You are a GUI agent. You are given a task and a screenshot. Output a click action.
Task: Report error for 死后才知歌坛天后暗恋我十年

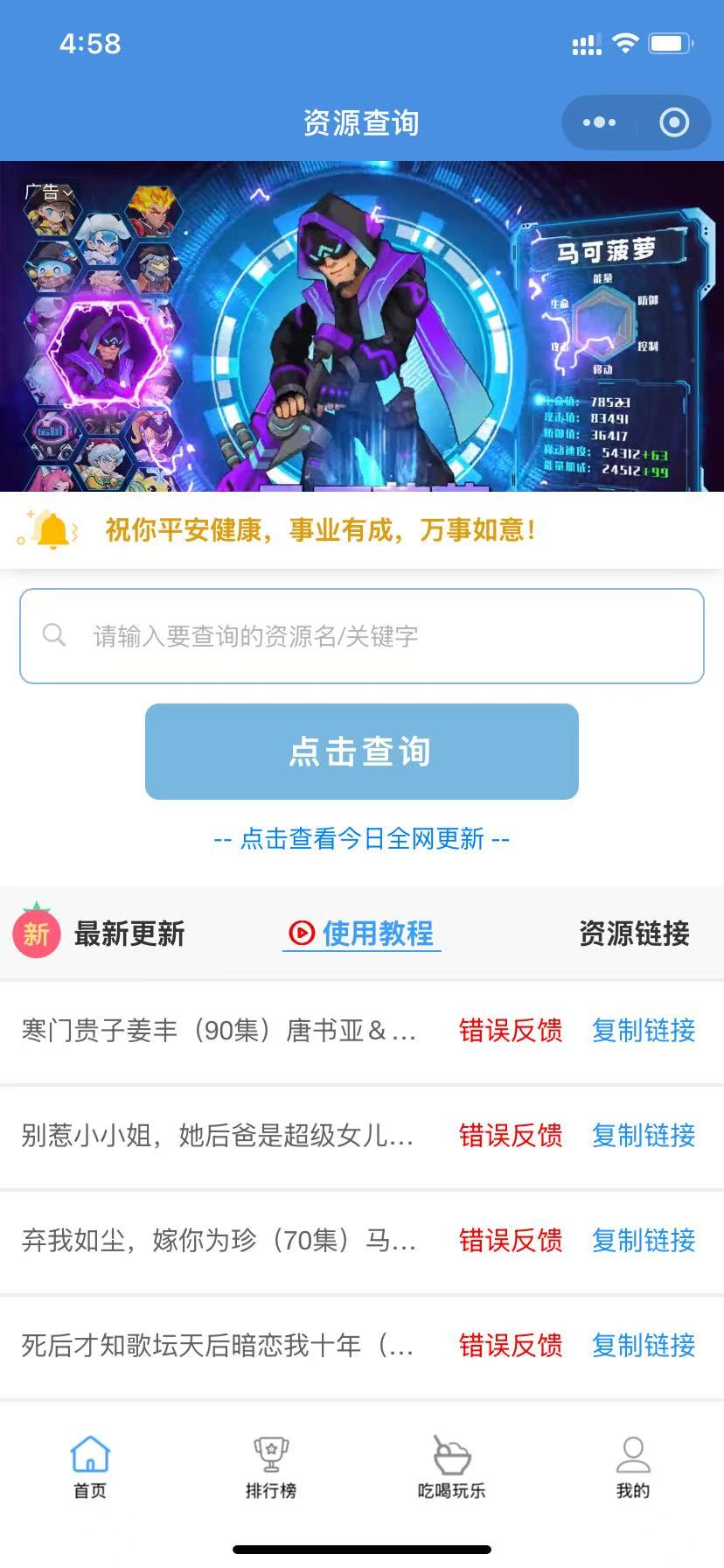point(511,1346)
